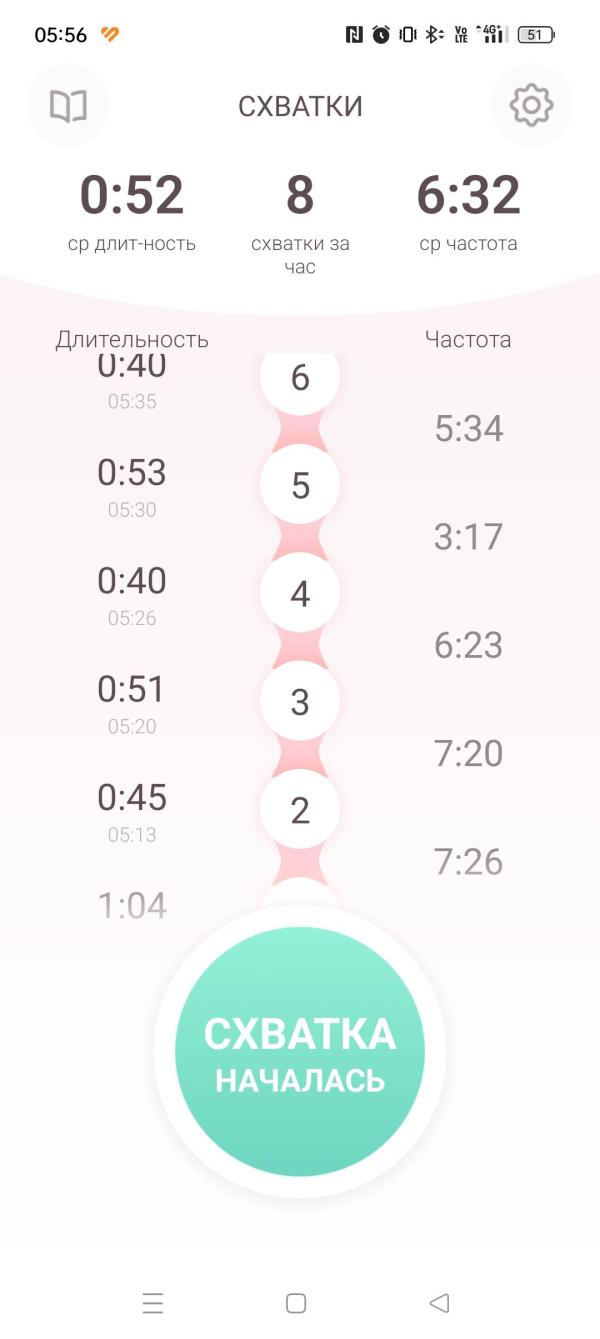Viewport: 600px width, 1339px height.
Task: Select contraction number 2 entry
Action: (x=300, y=810)
